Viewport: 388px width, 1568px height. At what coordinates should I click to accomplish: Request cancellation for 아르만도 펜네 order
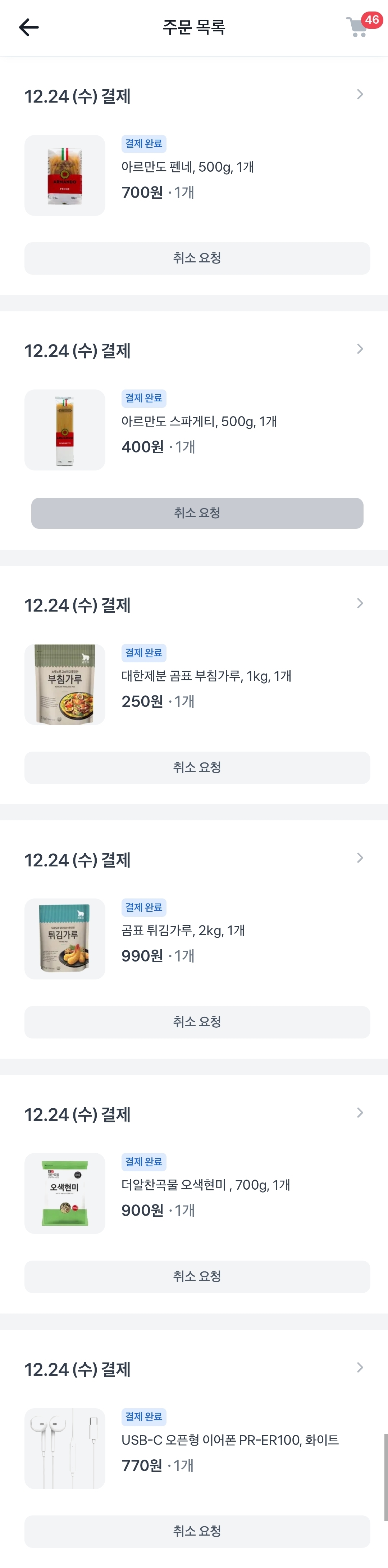197,258
